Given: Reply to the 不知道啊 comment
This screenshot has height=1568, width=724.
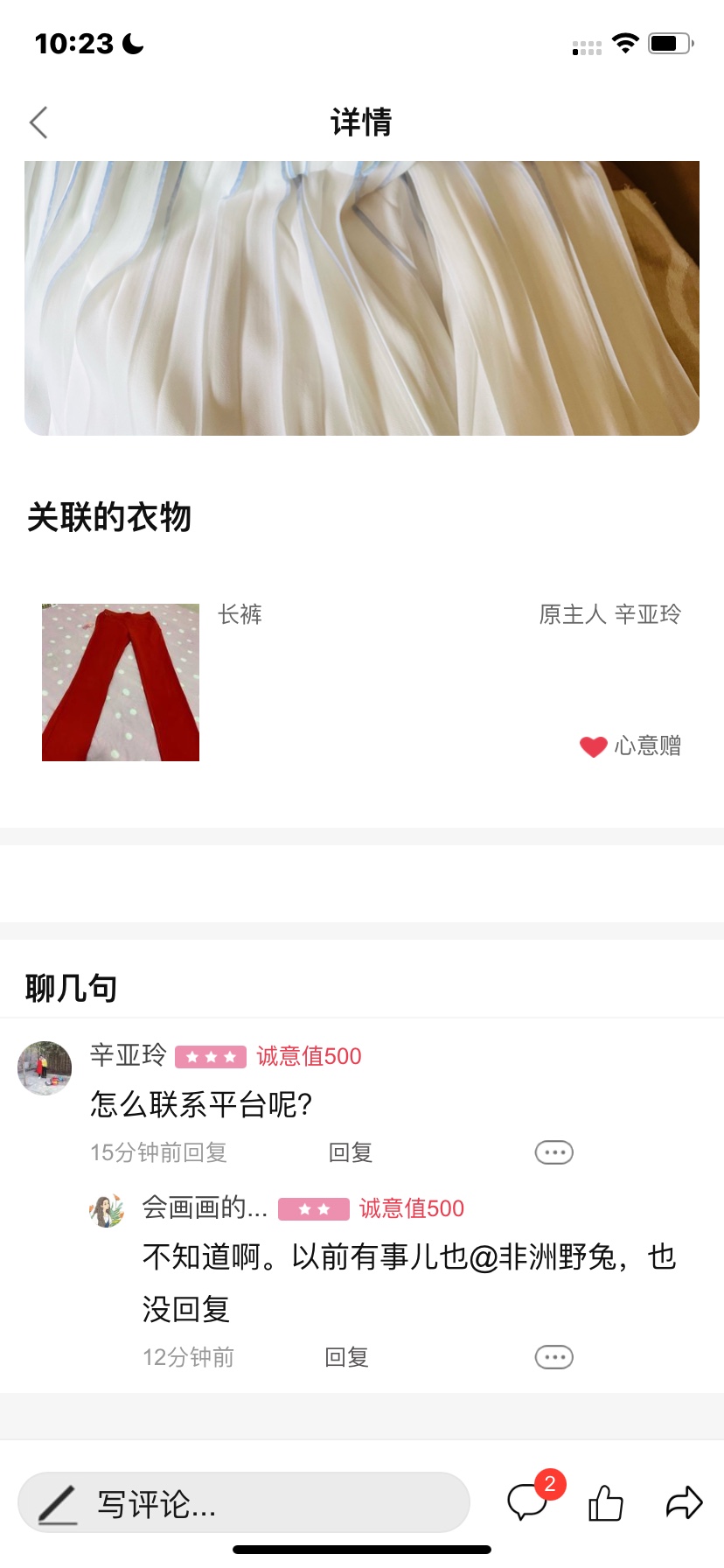Looking at the screenshot, I should pos(347,1357).
